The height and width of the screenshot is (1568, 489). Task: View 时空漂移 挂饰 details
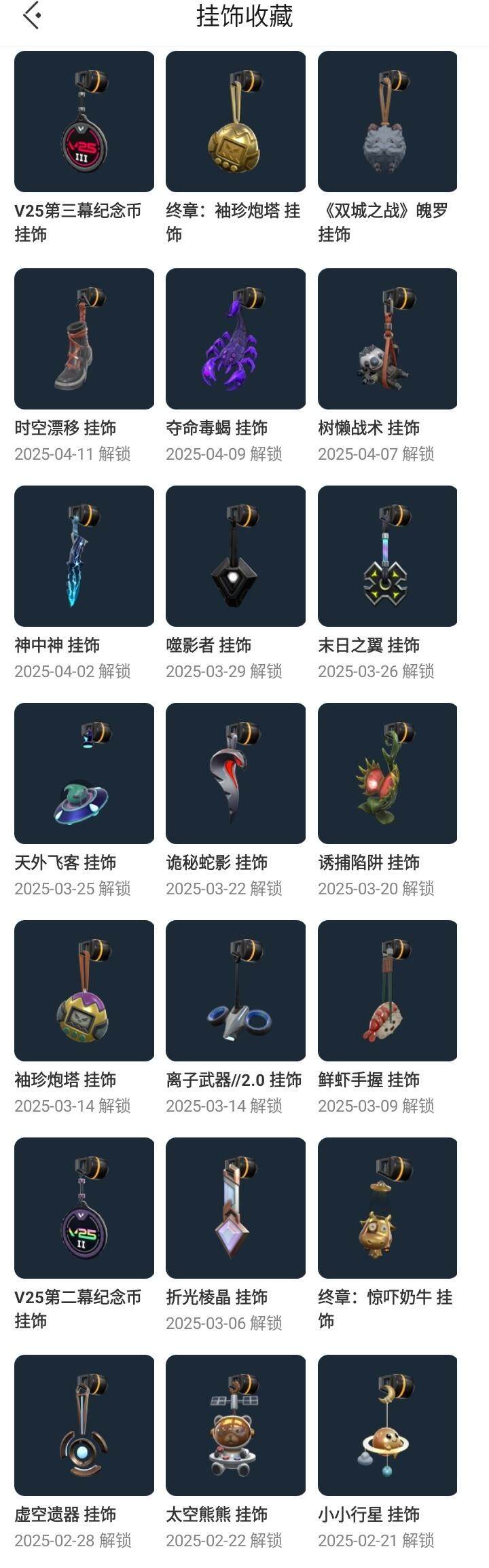pyautogui.click(x=84, y=339)
